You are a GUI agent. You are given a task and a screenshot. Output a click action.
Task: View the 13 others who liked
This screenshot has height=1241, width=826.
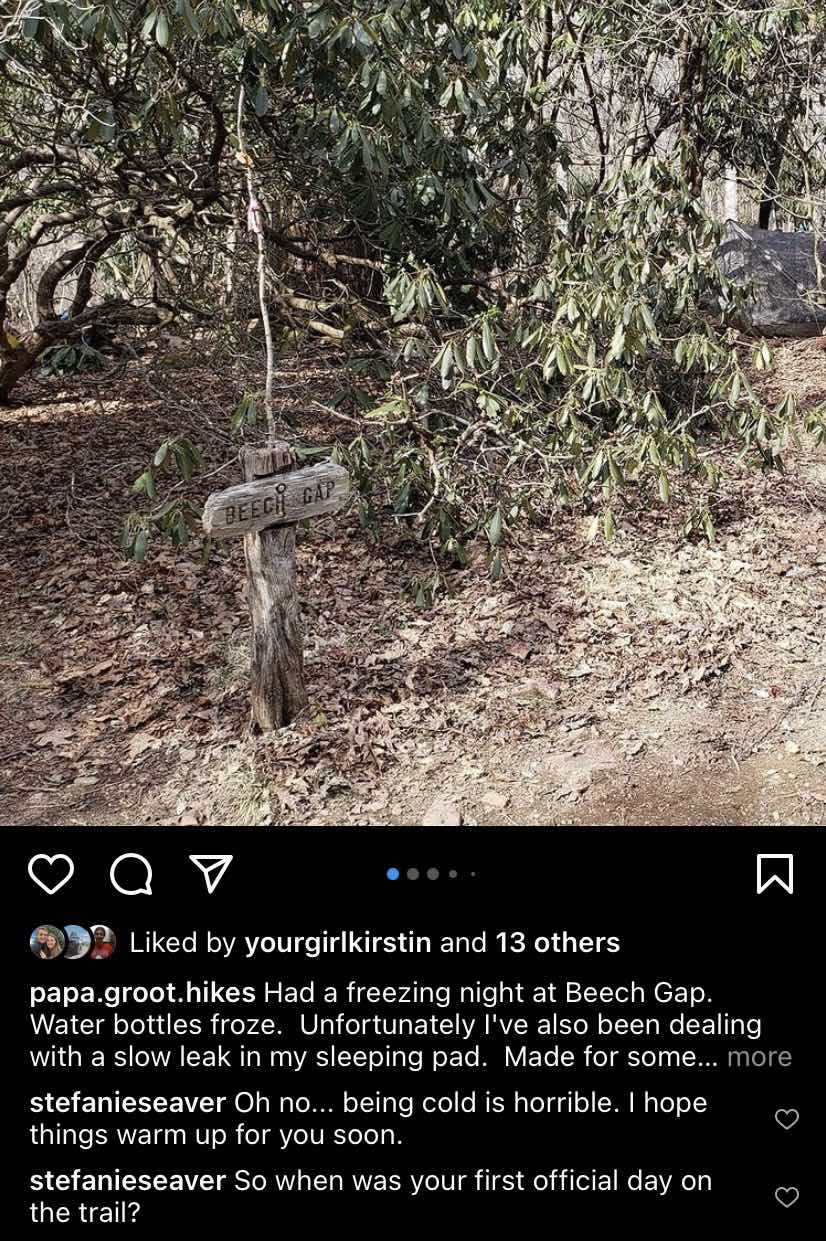(x=558, y=942)
